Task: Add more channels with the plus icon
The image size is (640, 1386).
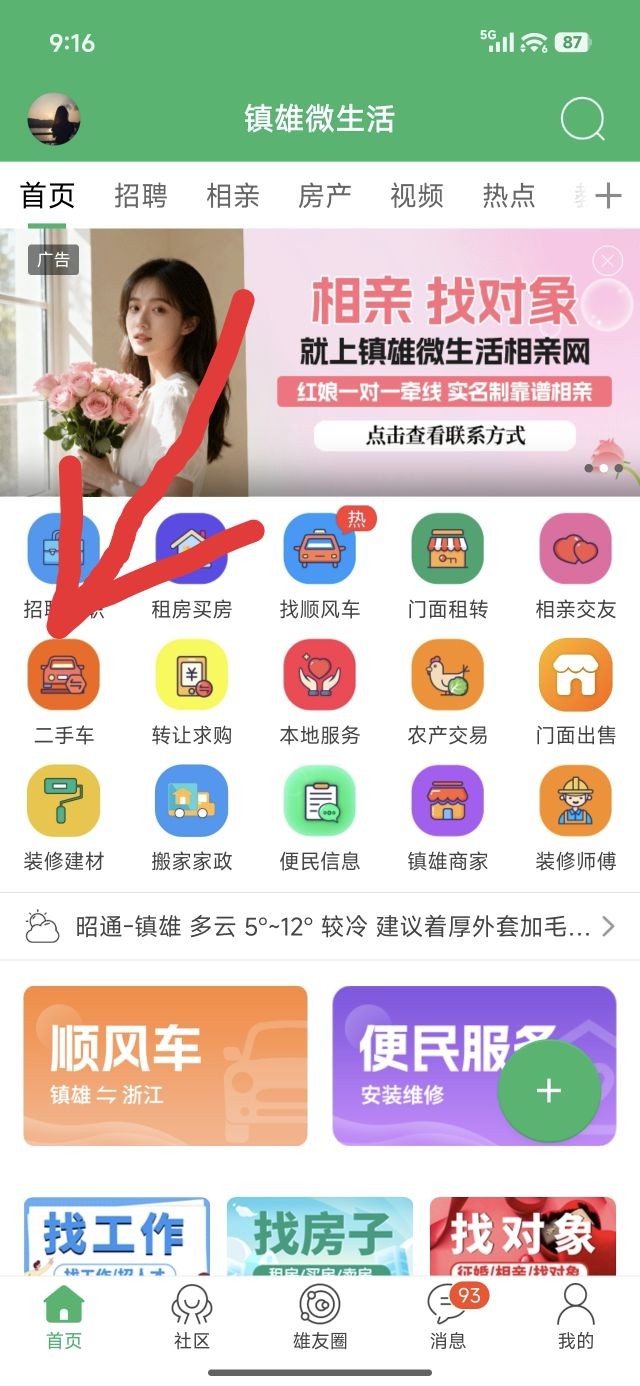Action: [608, 195]
